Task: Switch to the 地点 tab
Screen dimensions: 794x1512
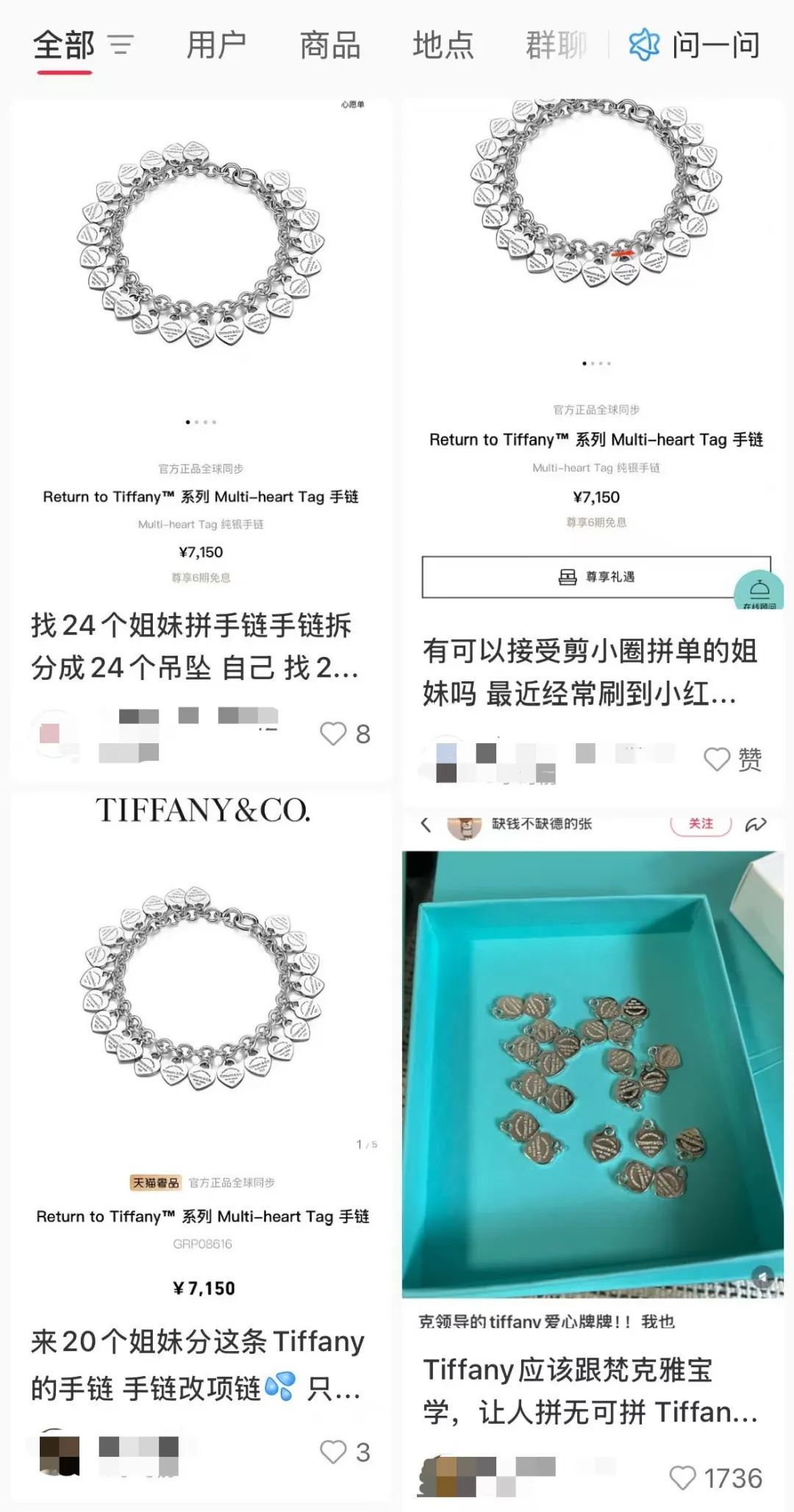Action: [443, 46]
